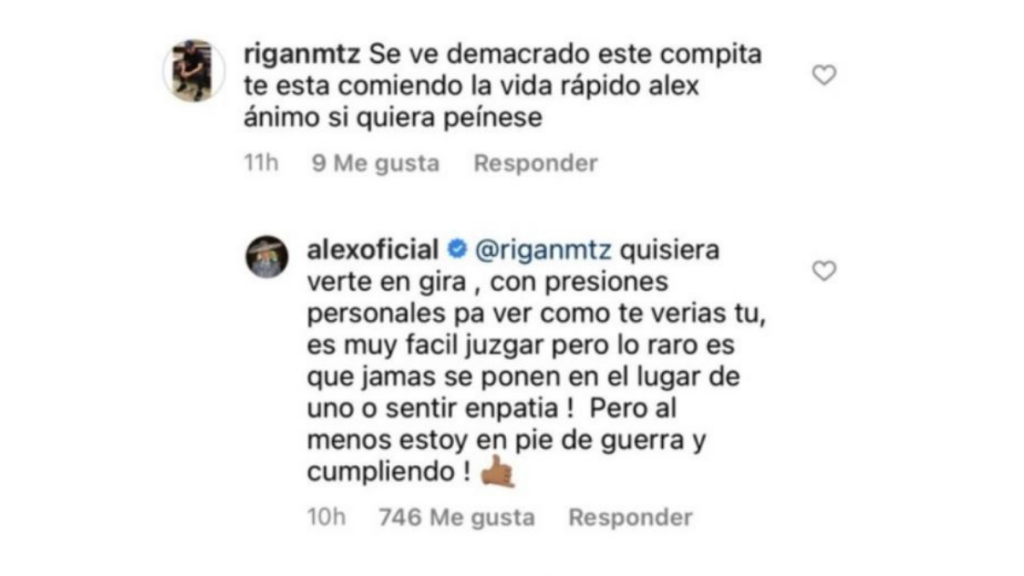The image size is (1024, 576).
Task: Like riganmtz's comment with the heart
Action: point(823,75)
